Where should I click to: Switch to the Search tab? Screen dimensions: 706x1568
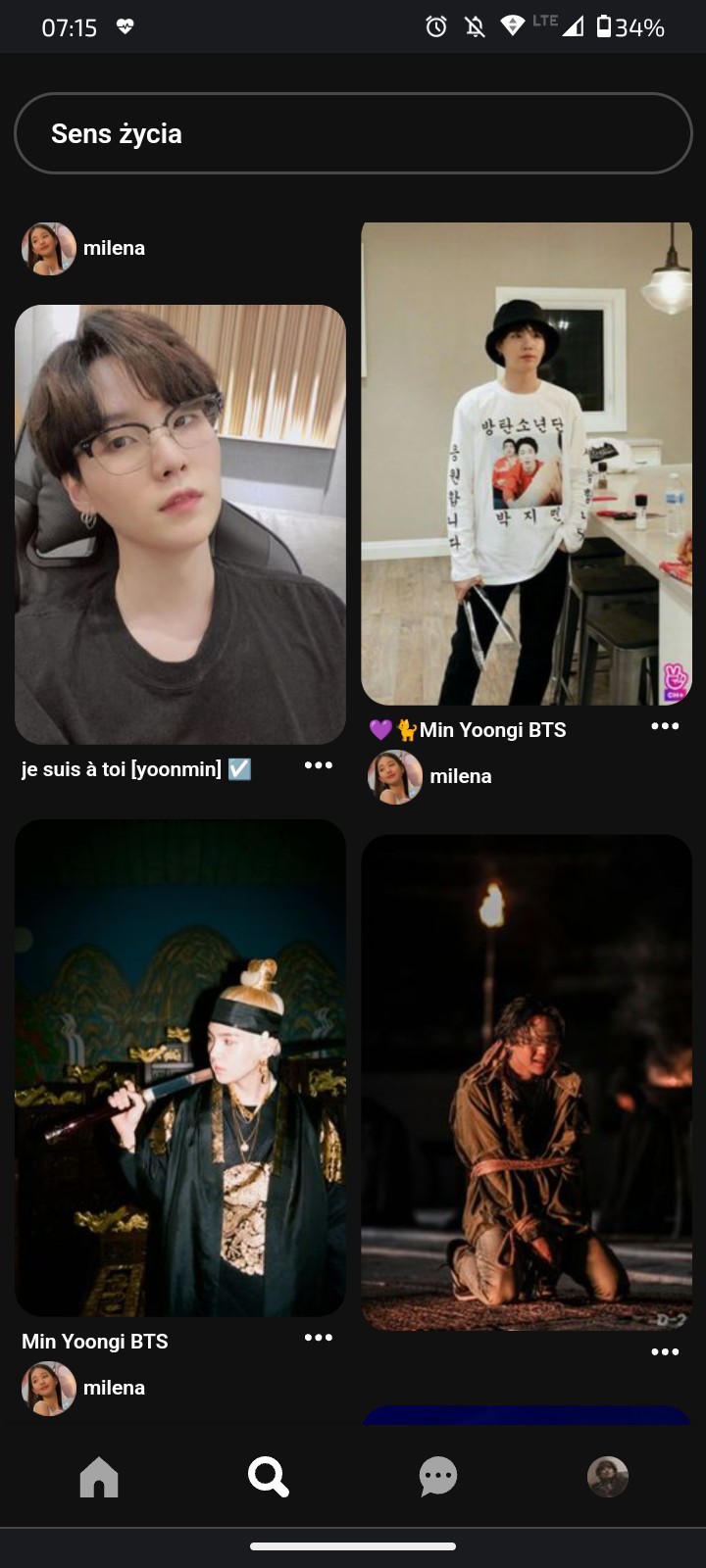(268, 1476)
